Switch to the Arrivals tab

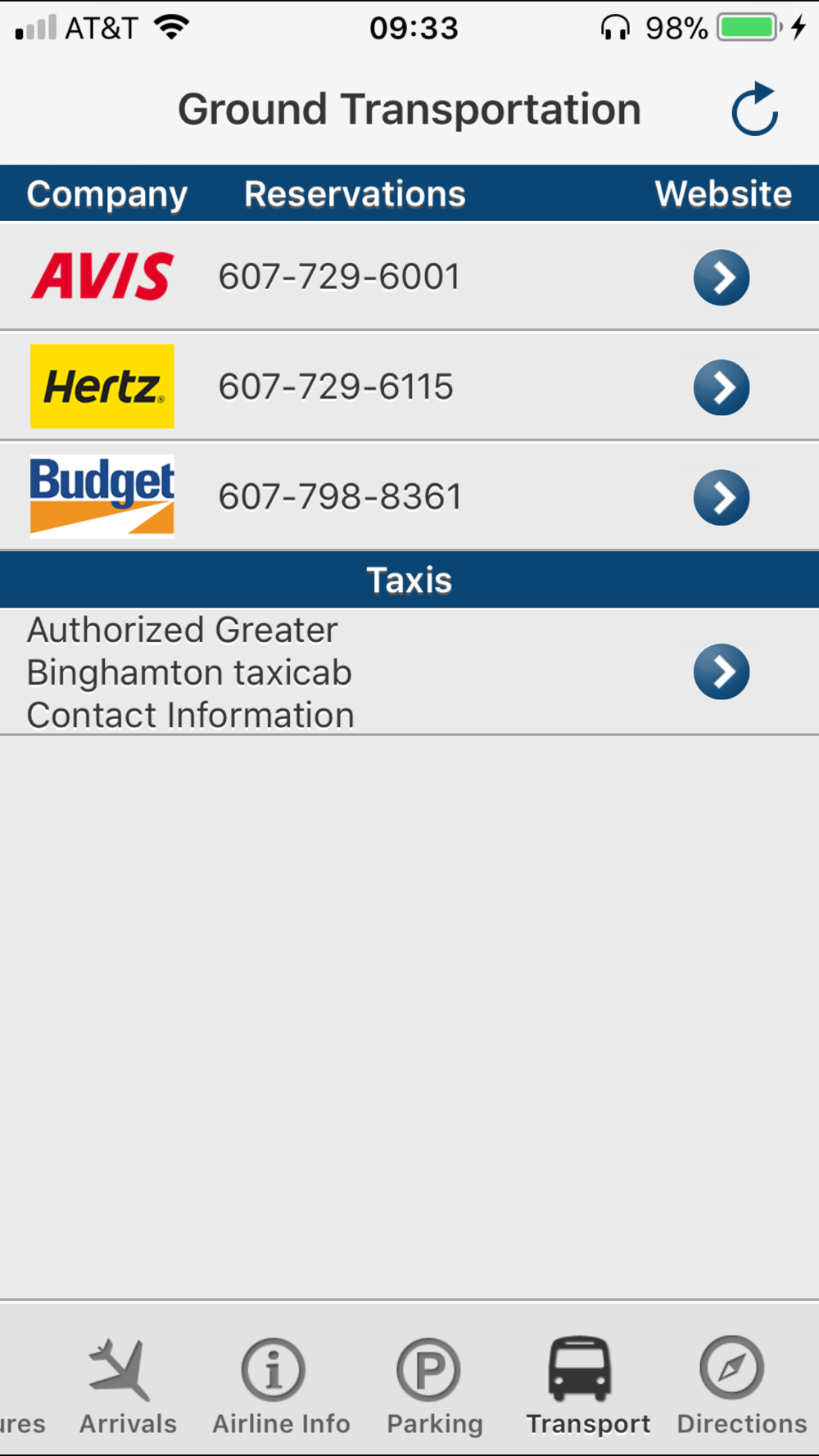point(128,1386)
